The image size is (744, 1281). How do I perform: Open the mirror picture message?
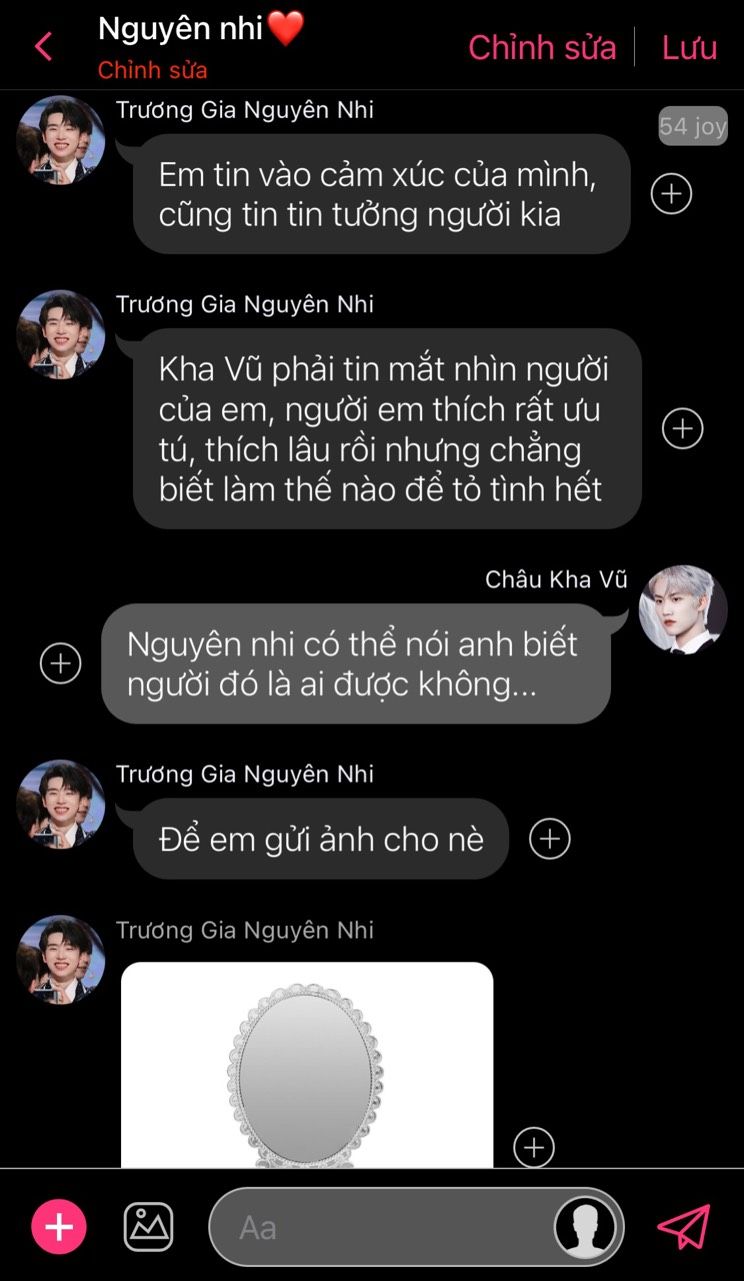(x=306, y=1065)
